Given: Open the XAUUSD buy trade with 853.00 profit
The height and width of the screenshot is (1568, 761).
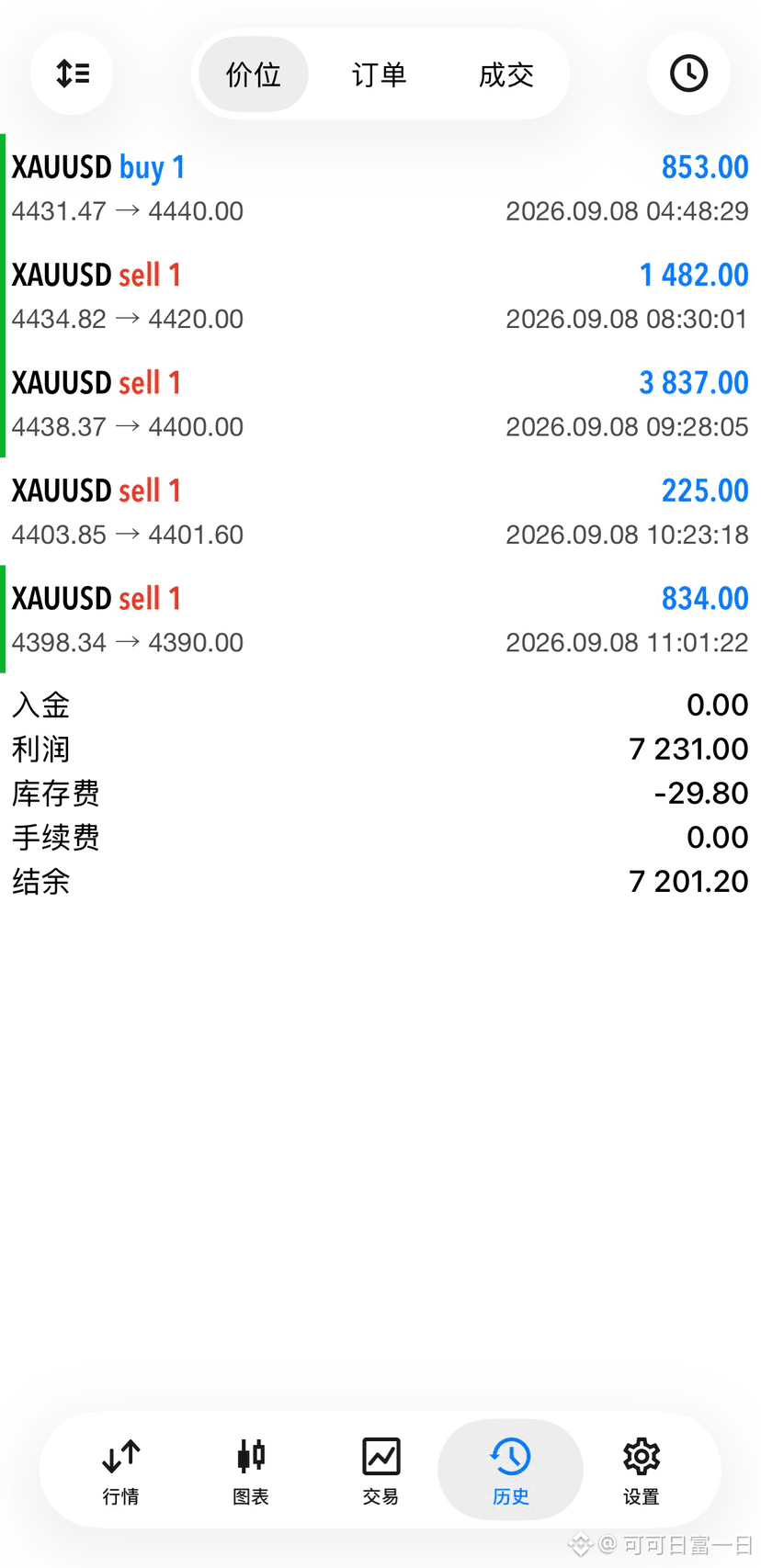Looking at the screenshot, I should (x=380, y=188).
